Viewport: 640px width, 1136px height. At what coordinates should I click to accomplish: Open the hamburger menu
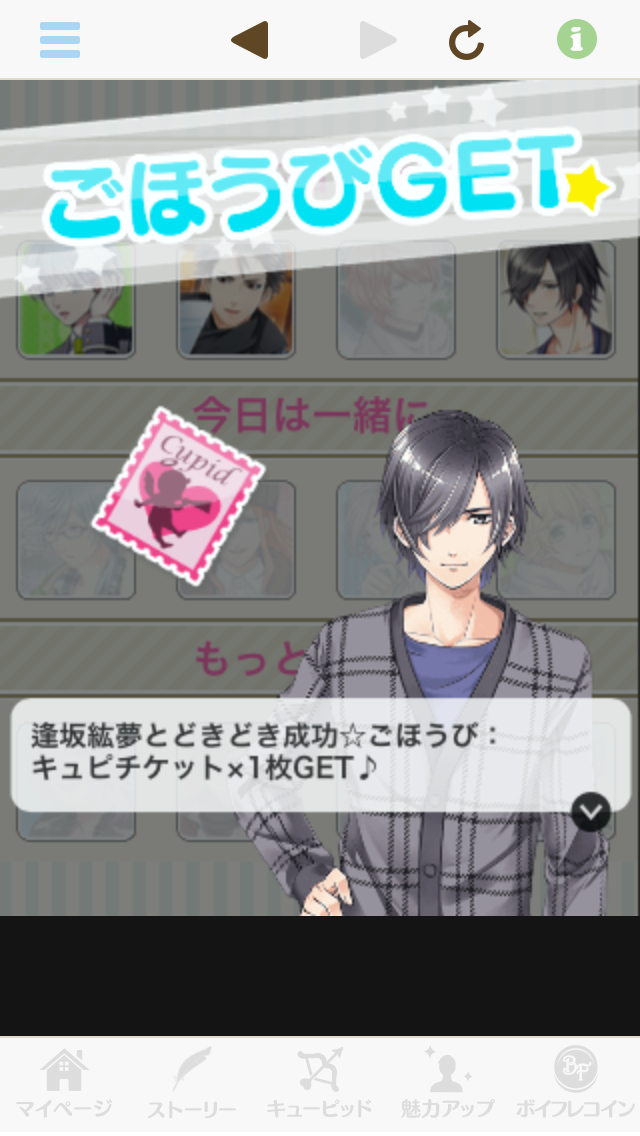pos(60,40)
